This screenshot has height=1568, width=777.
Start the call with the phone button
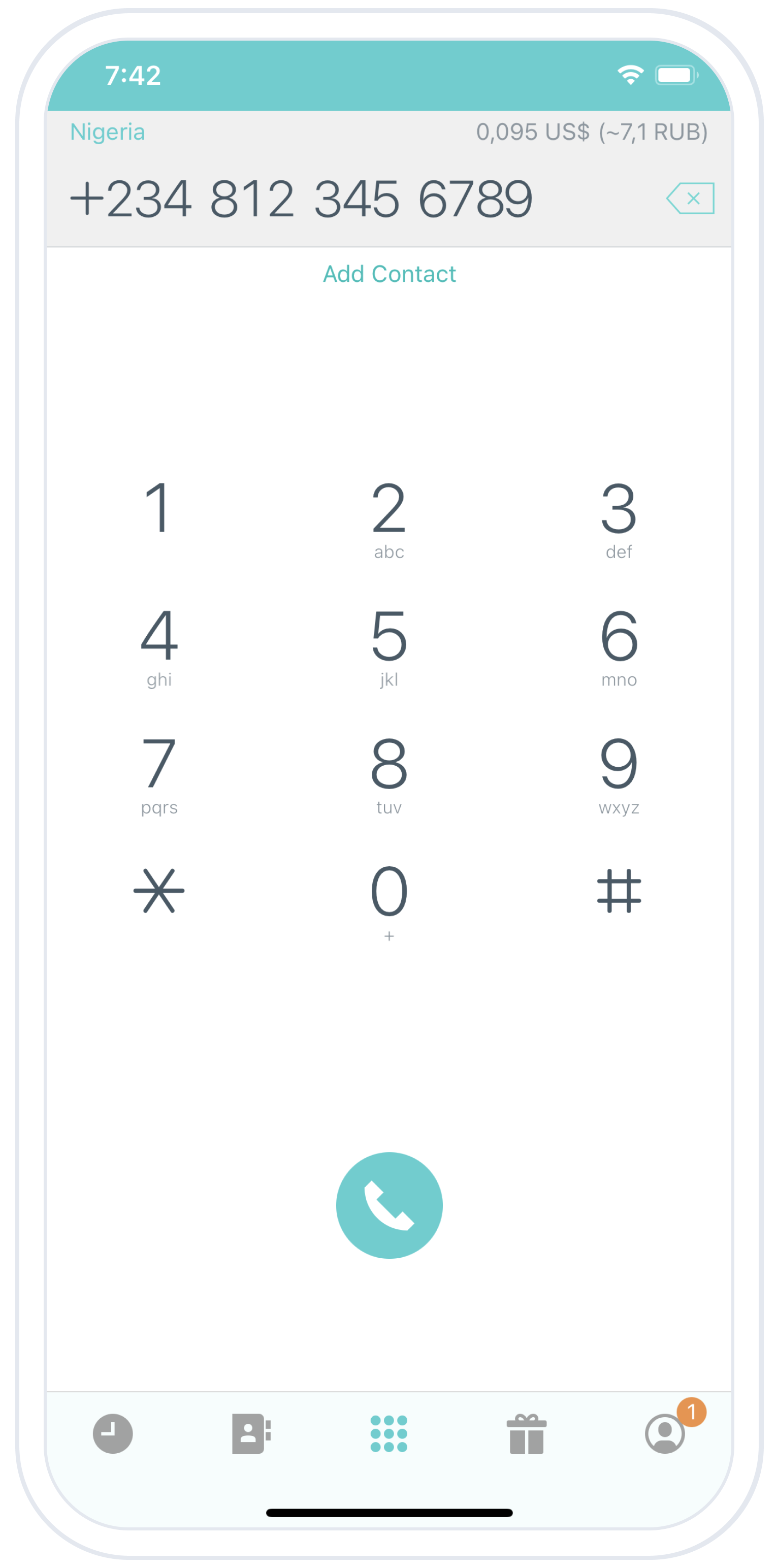(389, 1205)
